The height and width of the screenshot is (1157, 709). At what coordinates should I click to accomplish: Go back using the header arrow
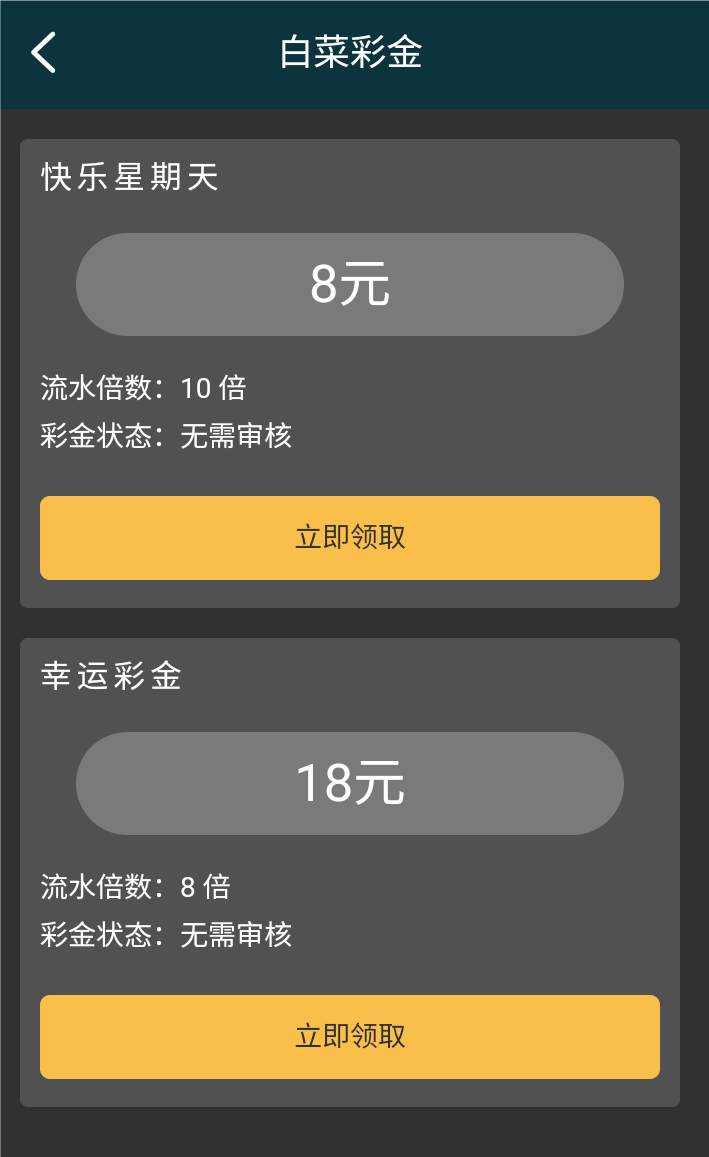click(x=44, y=52)
